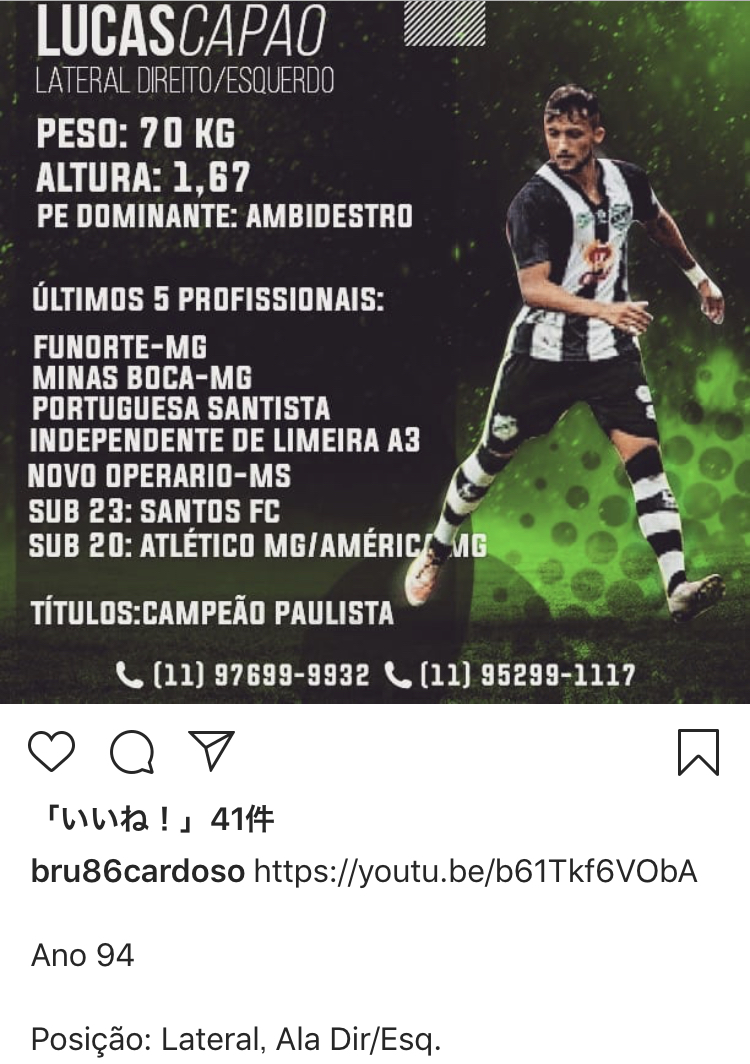Open comments on this post
The width and height of the screenshot is (750, 1064).
pyautogui.click(x=131, y=751)
